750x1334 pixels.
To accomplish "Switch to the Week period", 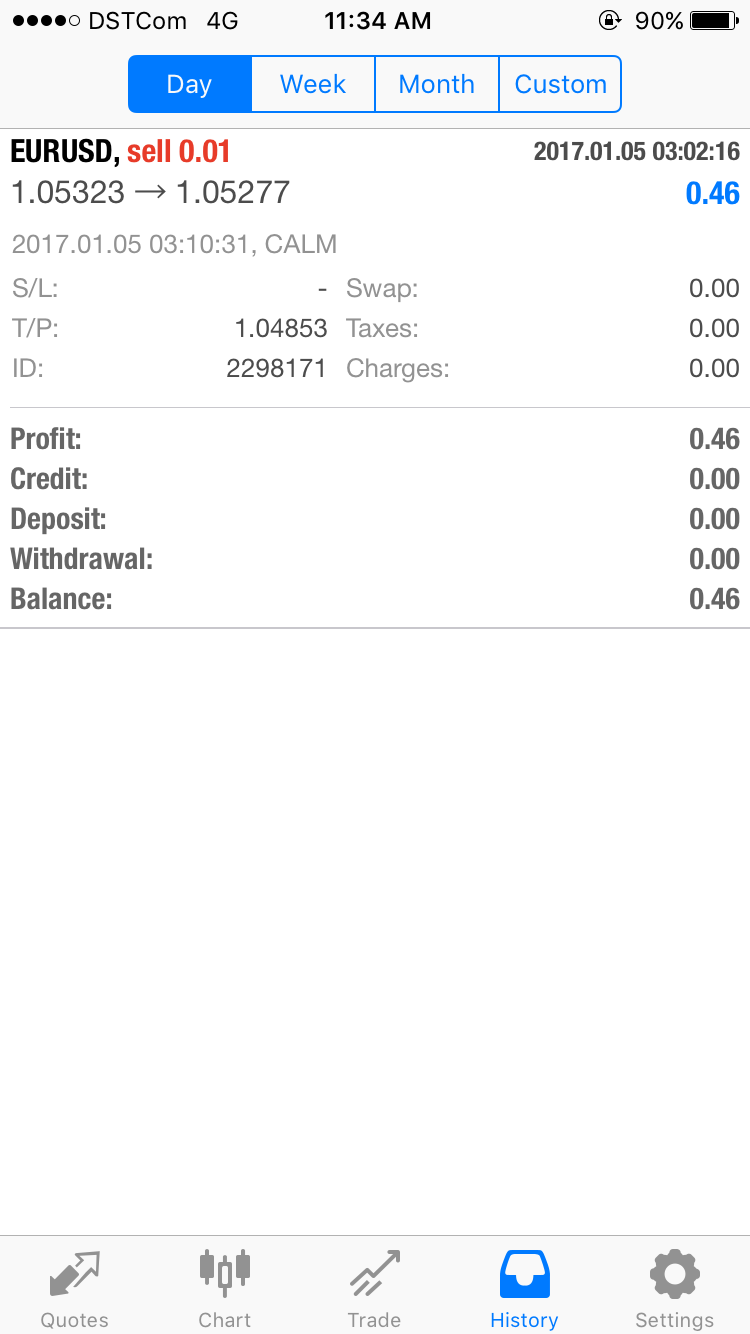I will pyautogui.click(x=313, y=84).
